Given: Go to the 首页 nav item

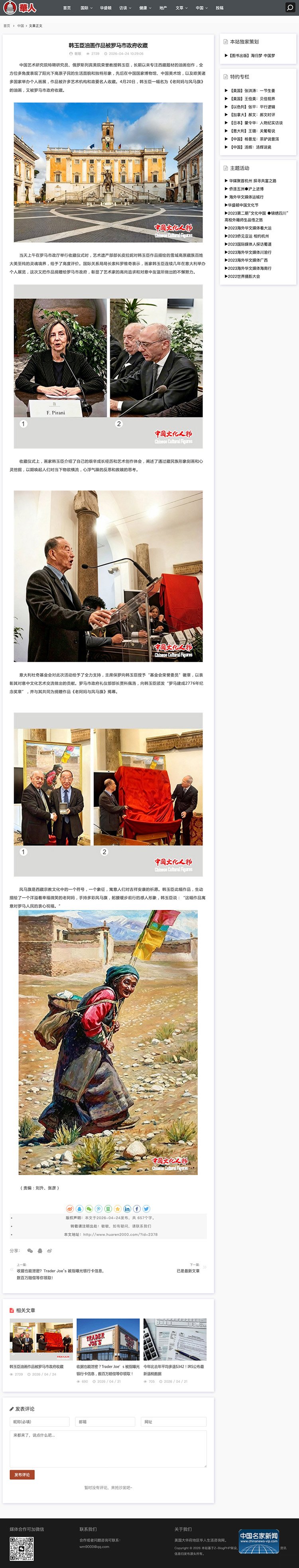Looking at the screenshot, I should click(67, 8).
